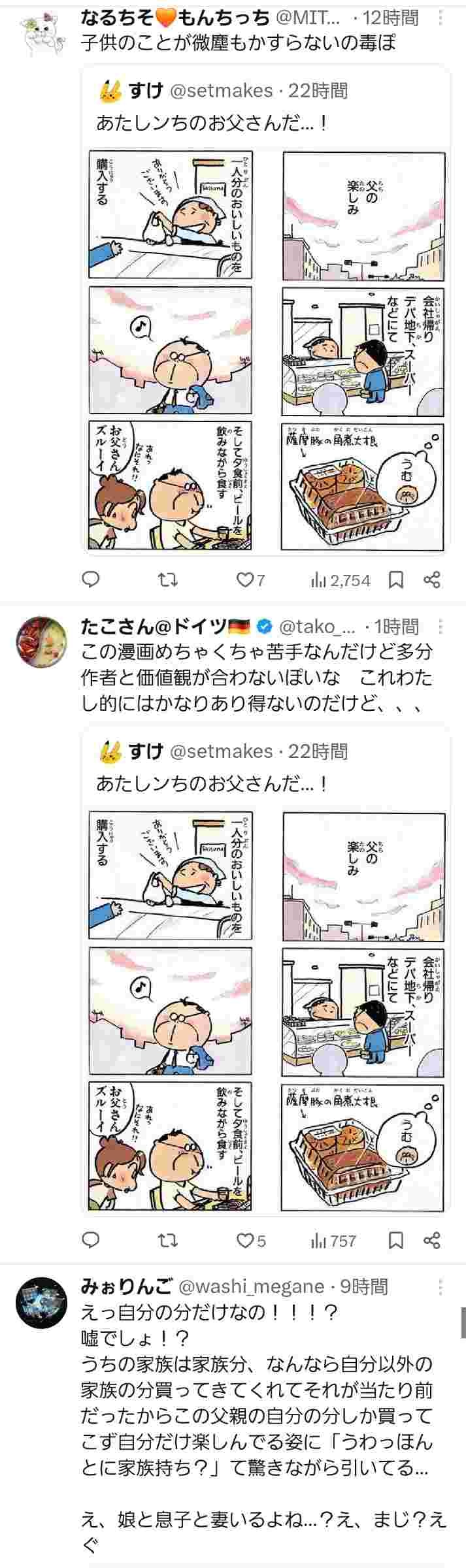Open overflow menu on なるちそ's post
Image resolution: width=466 pixels, height=1568 pixels.
pos(442,17)
